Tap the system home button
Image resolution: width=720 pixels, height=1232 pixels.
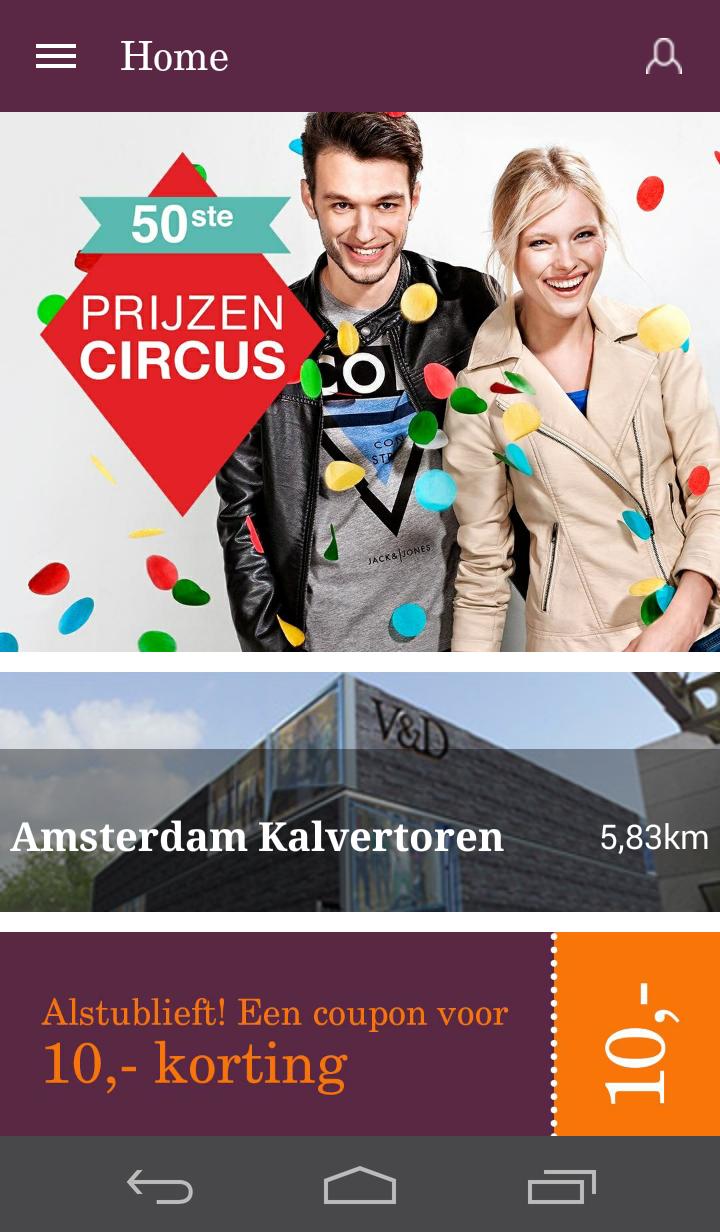360,1186
